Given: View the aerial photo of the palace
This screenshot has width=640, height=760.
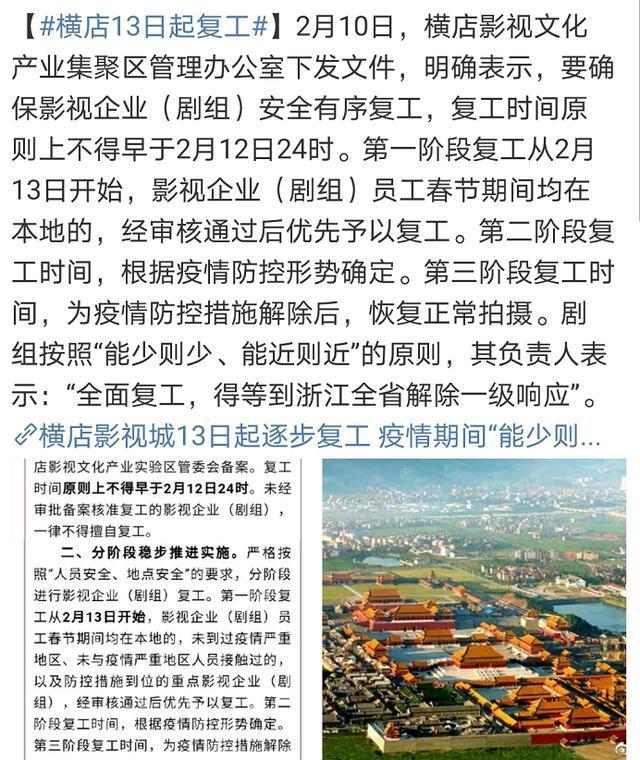Looking at the screenshot, I should tap(474, 609).
